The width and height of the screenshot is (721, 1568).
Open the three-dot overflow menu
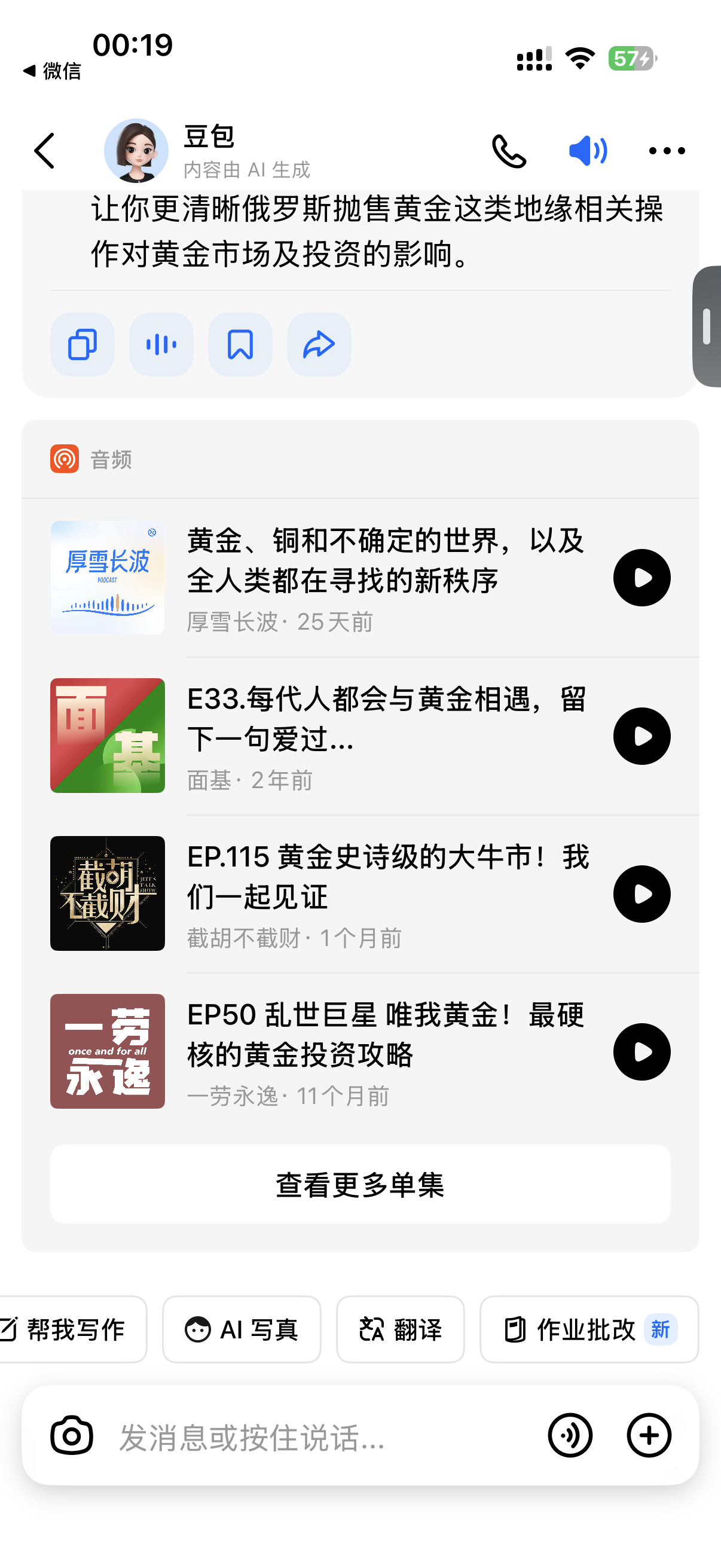point(666,151)
